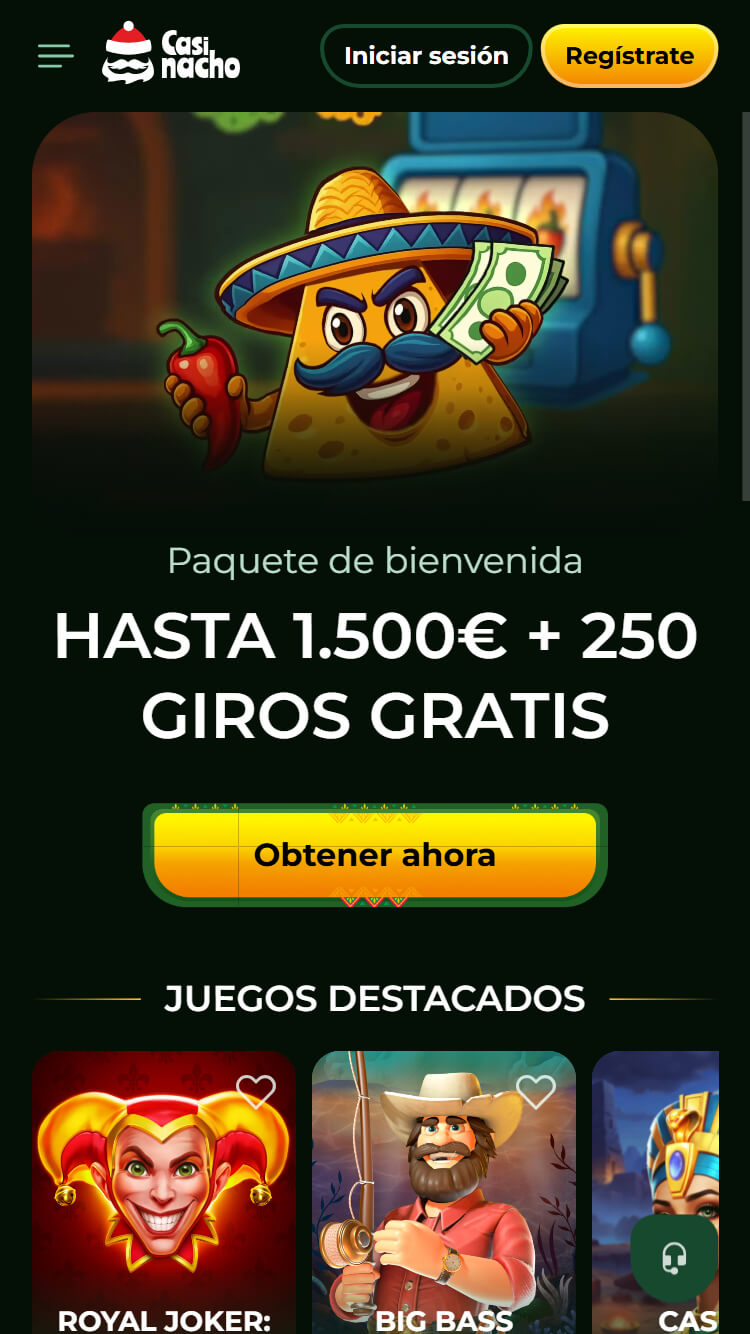Tap Obtener ahora to claim the bonus
The width and height of the screenshot is (750, 1334).
coord(375,855)
